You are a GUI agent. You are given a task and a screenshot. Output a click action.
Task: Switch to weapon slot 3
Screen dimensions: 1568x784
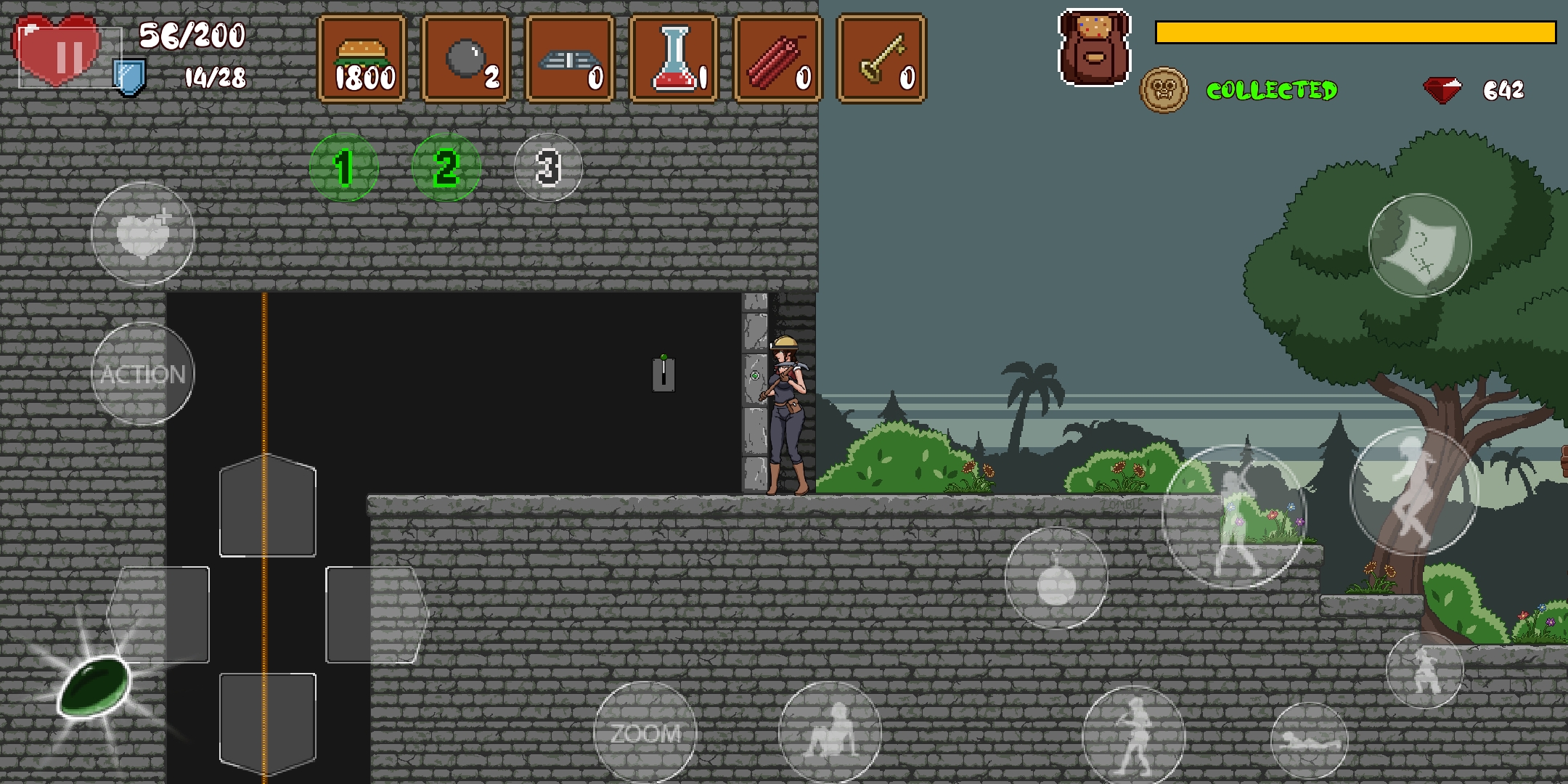tap(548, 168)
